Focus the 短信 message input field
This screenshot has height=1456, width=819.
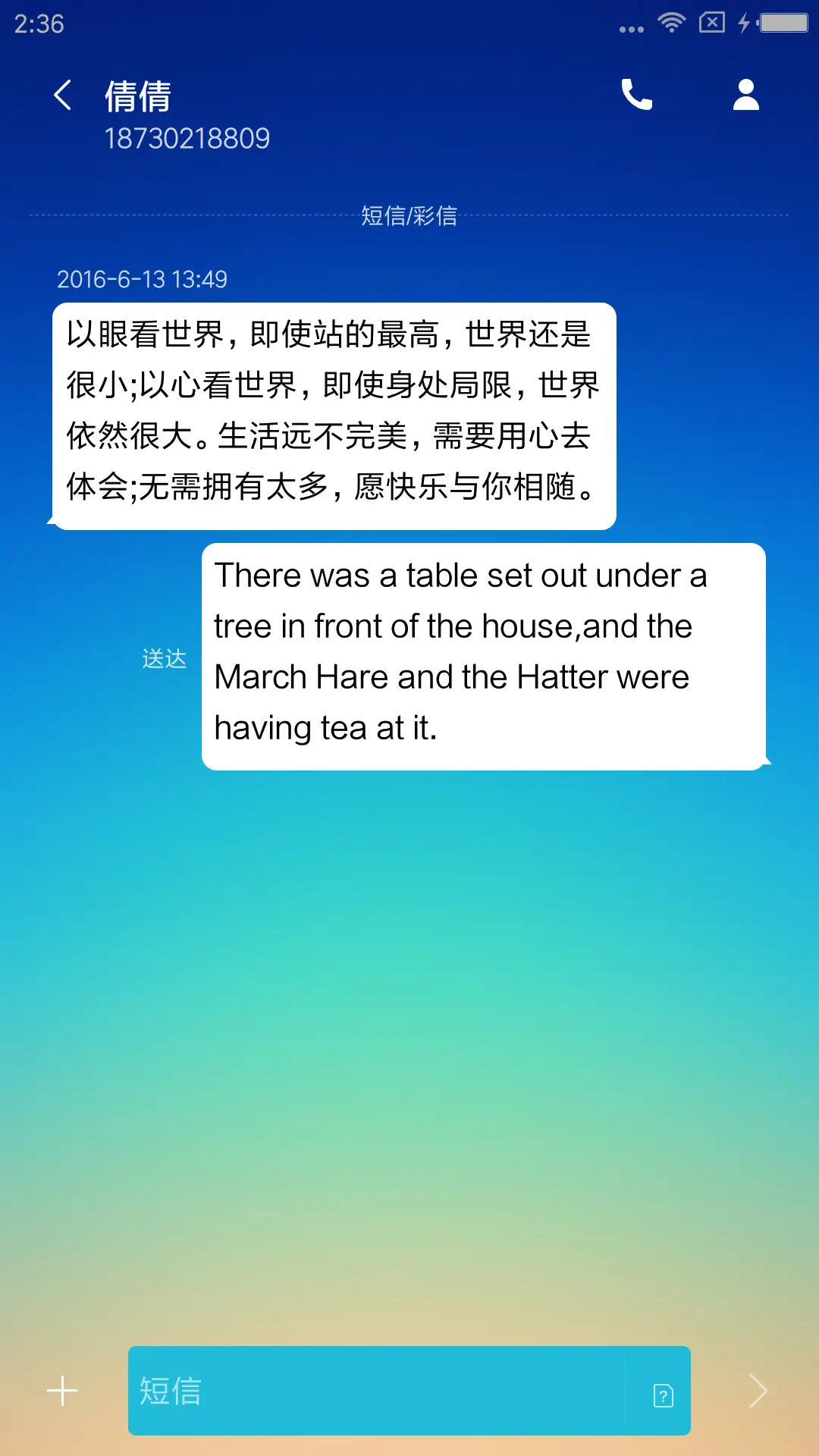(375, 1391)
